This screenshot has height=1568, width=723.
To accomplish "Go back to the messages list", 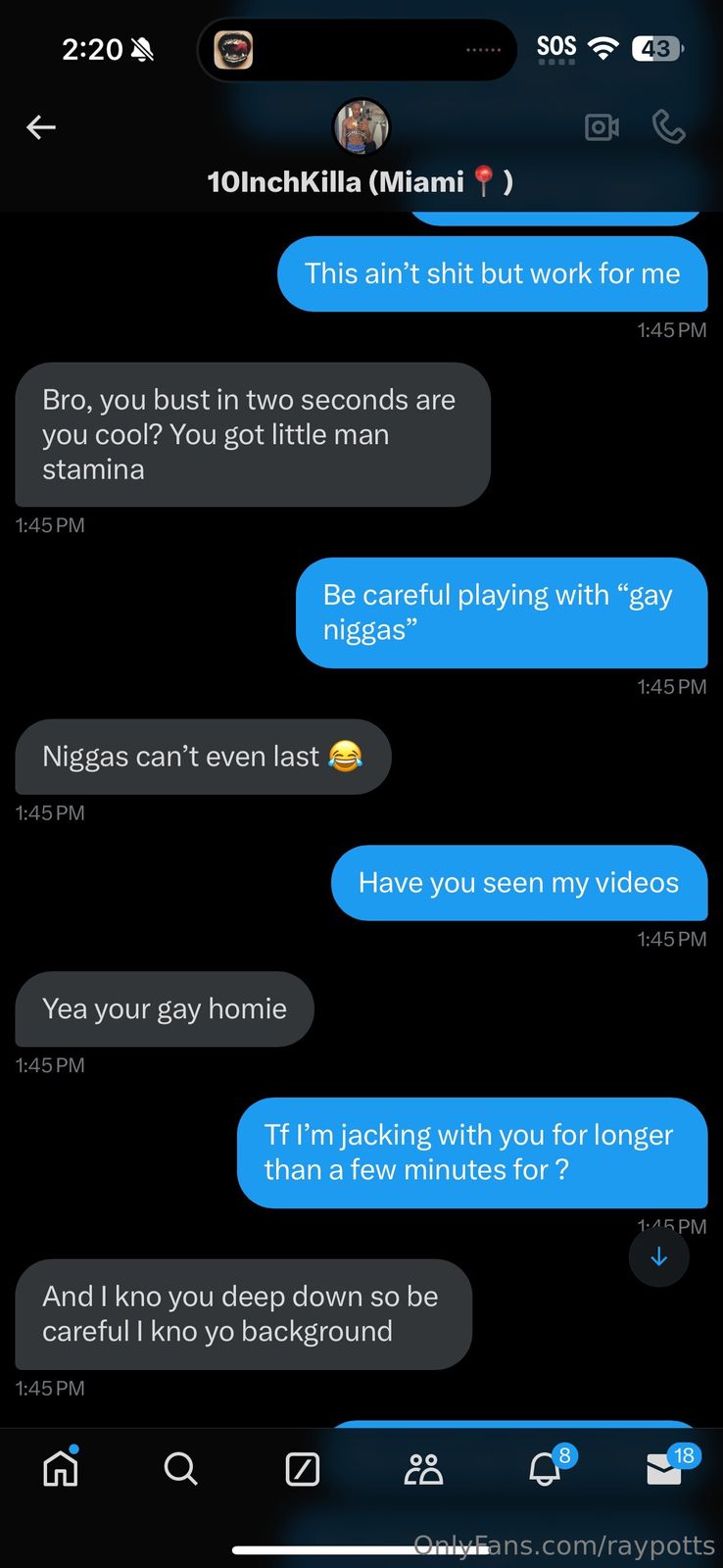I will tap(41, 127).
